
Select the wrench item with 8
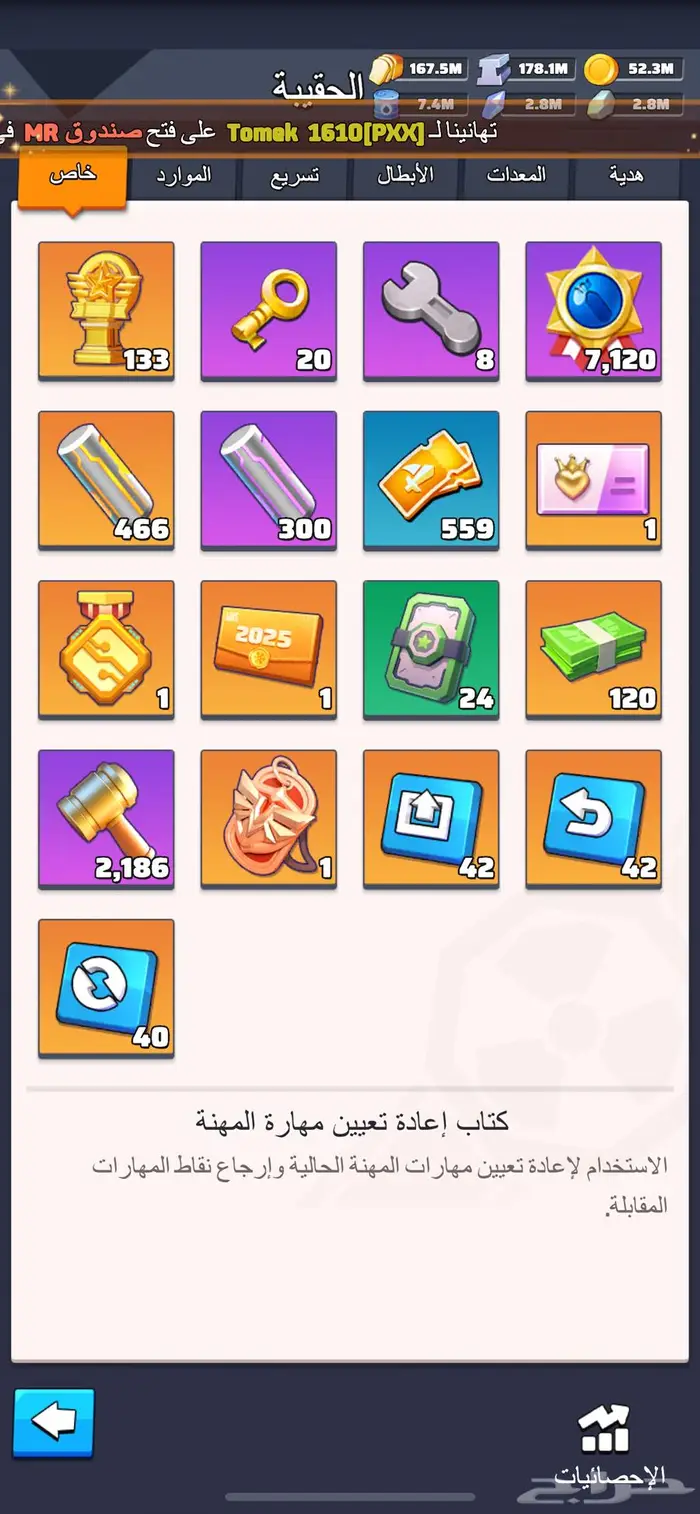pos(431,310)
